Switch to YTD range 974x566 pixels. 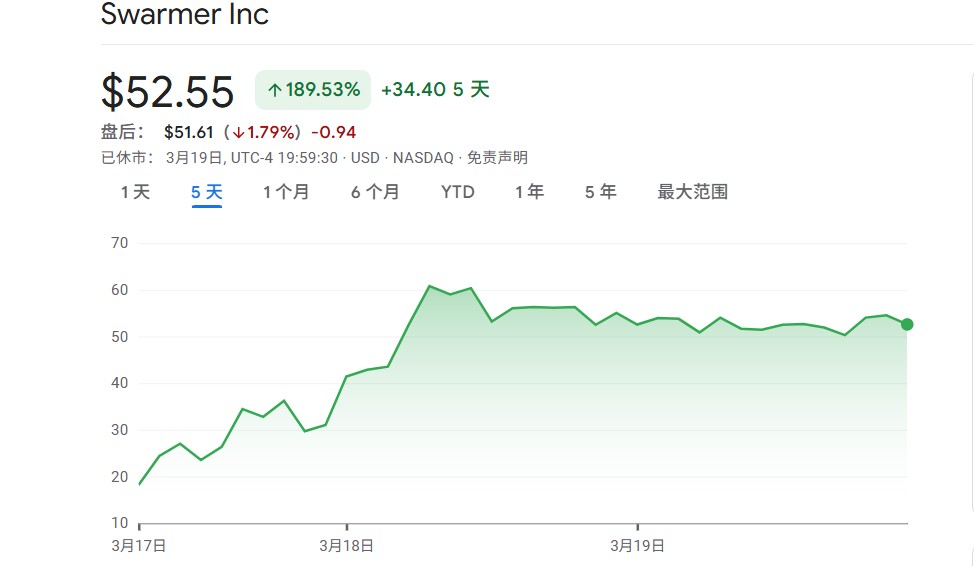[x=458, y=192]
